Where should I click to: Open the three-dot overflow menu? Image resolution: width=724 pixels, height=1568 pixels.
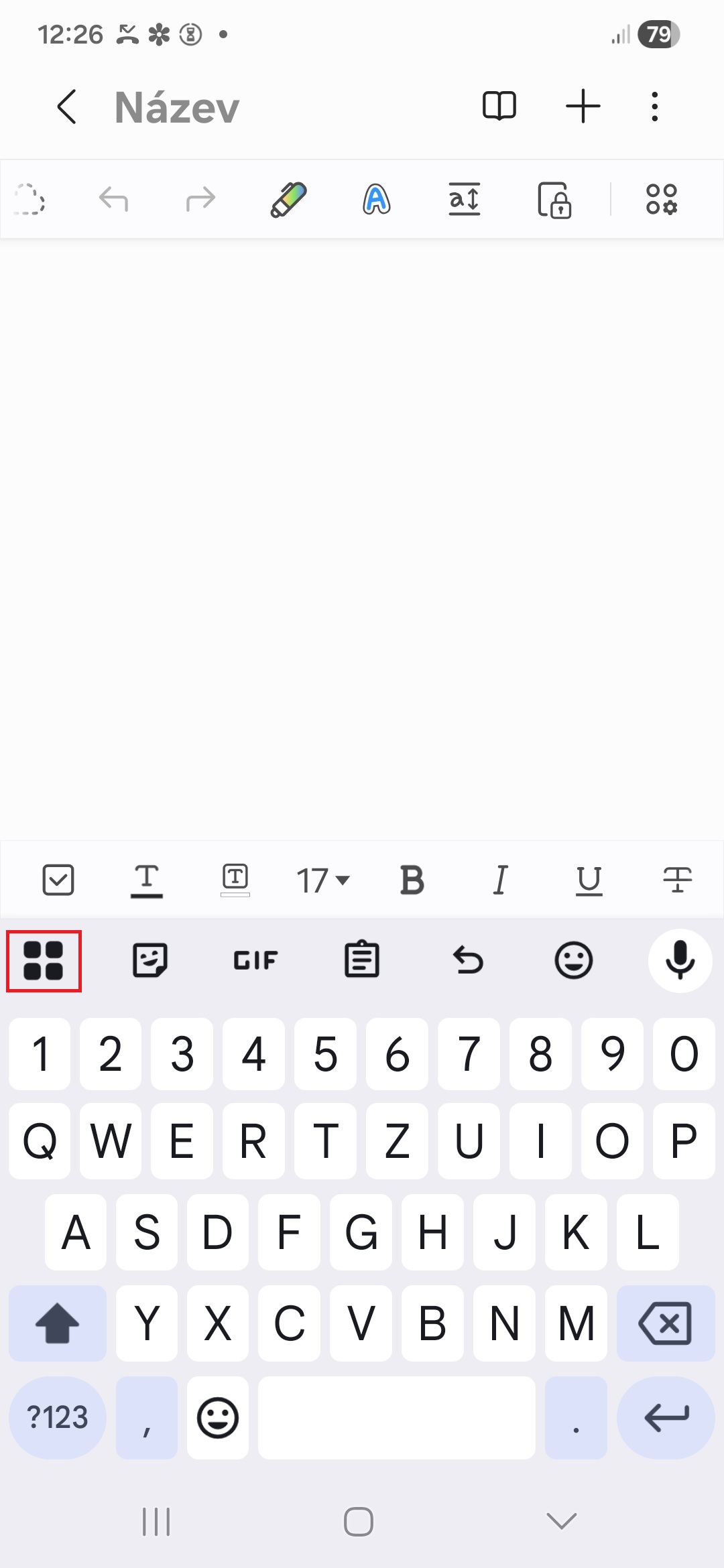pos(655,107)
